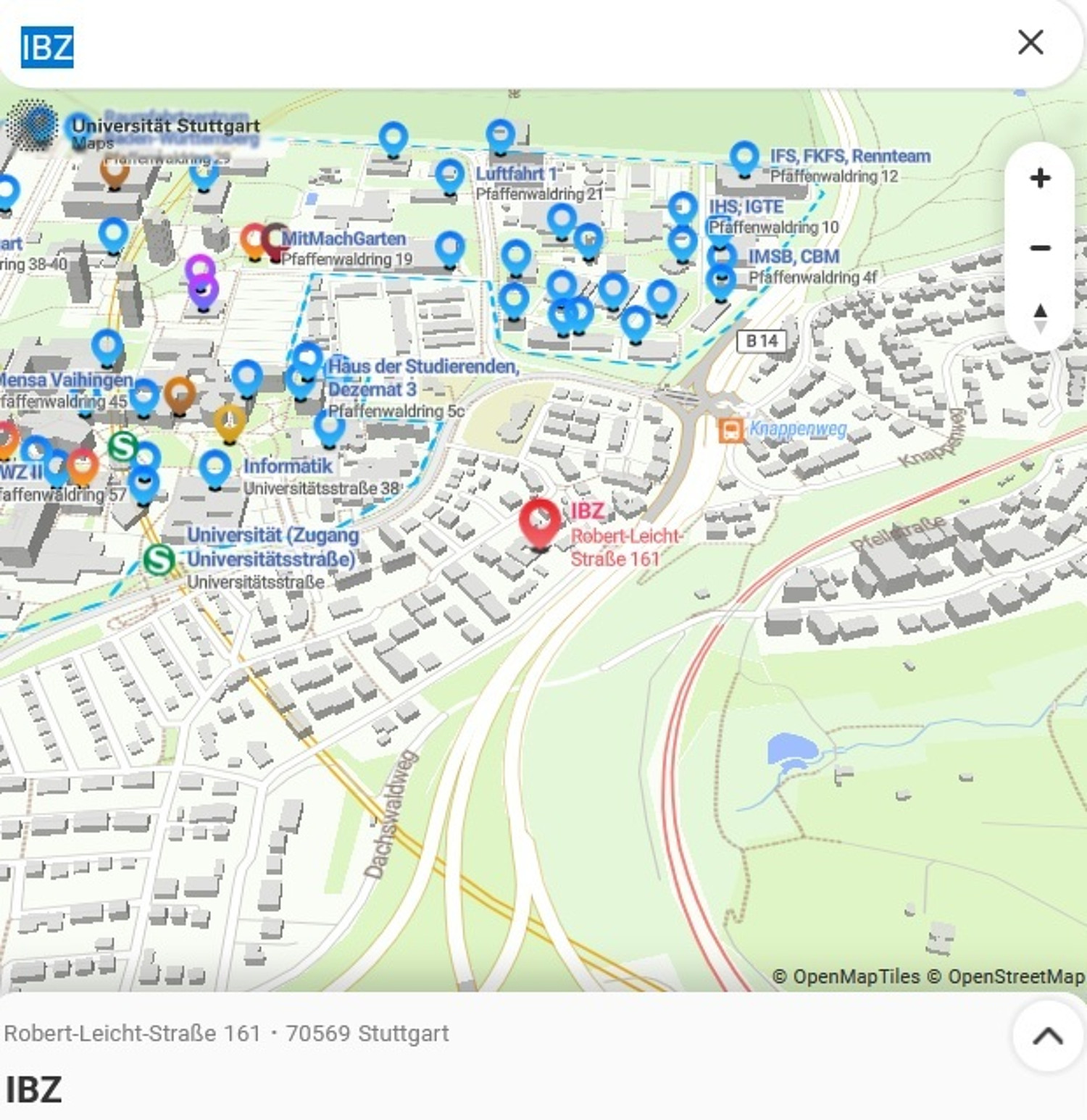
Task: Reset map orientation with compass button
Action: [1040, 317]
